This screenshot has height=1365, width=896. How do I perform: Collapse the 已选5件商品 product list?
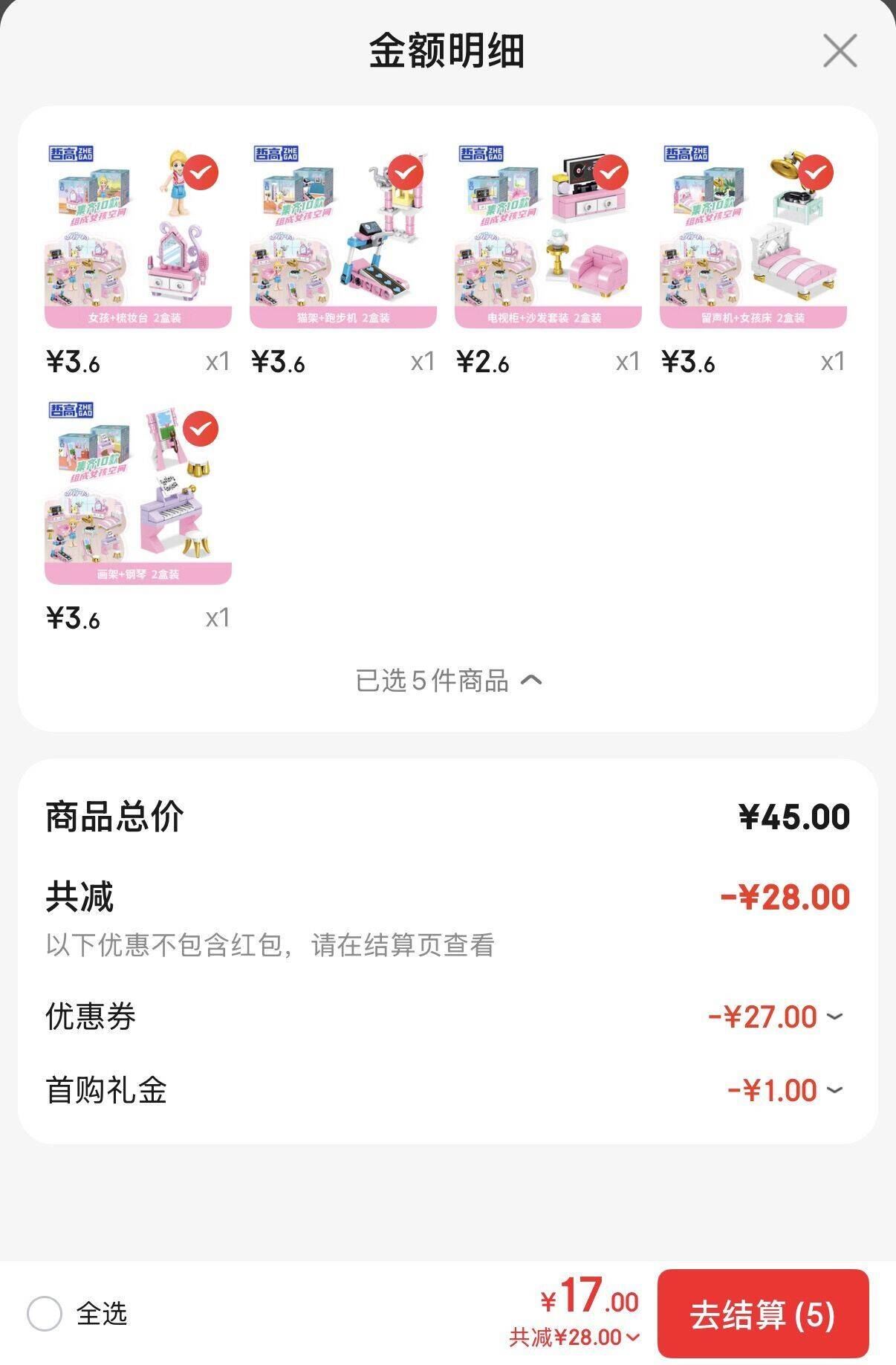pos(448,679)
